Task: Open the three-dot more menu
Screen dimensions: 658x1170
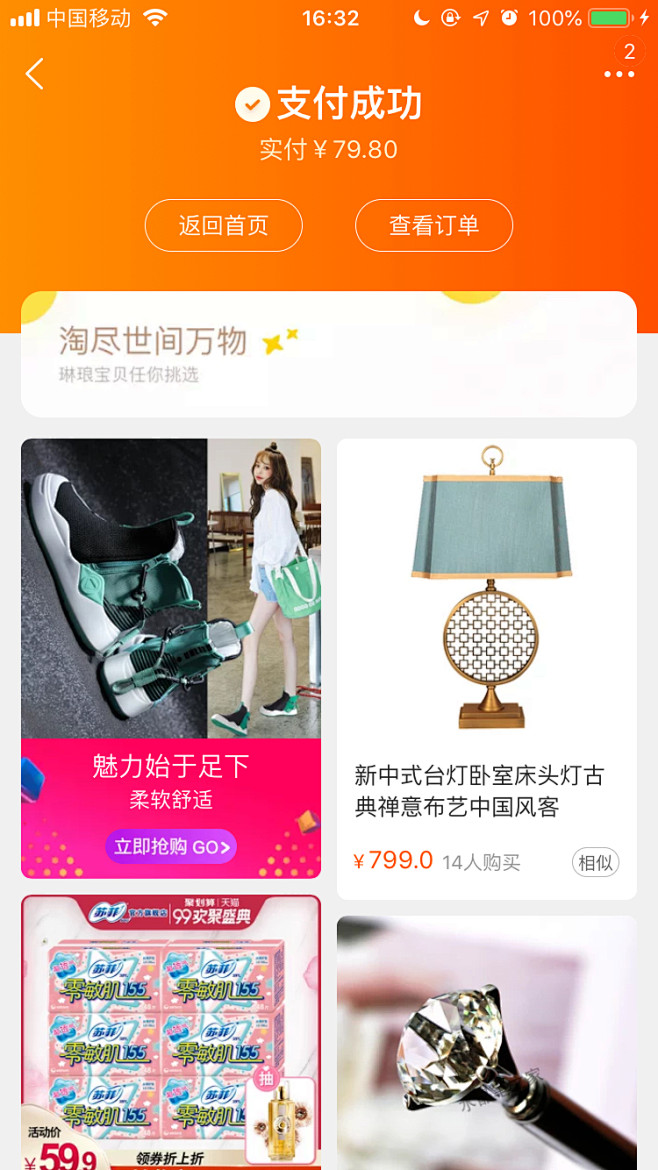Action: tap(619, 74)
